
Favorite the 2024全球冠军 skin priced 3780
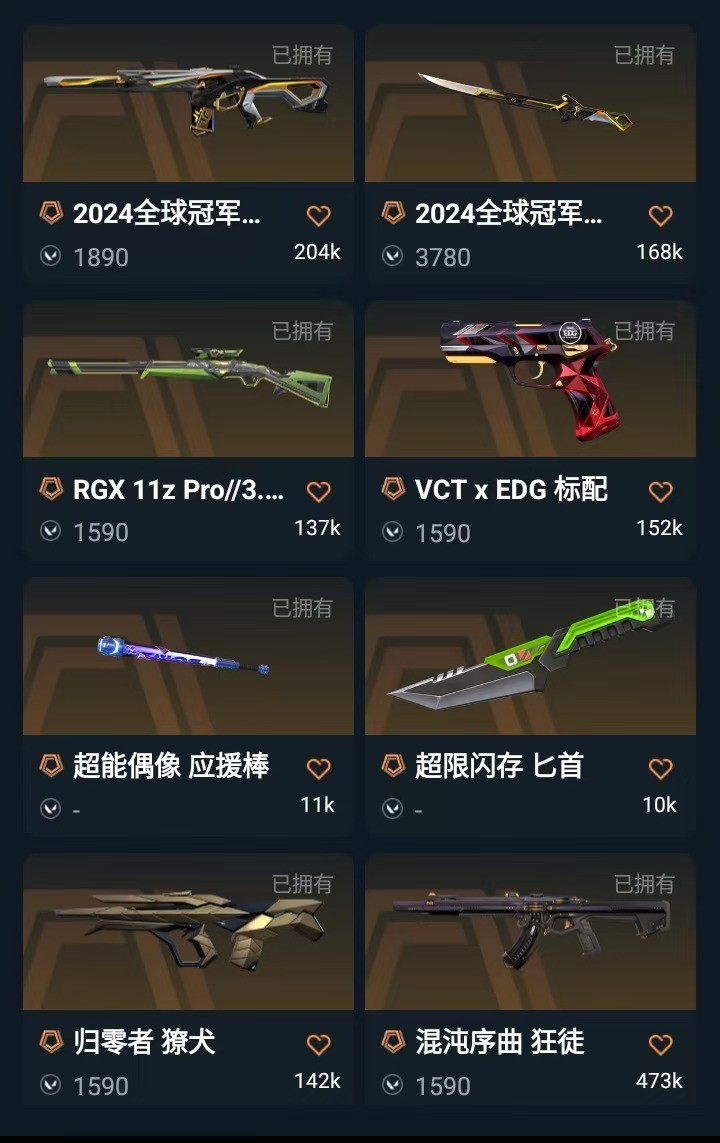pos(660,215)
